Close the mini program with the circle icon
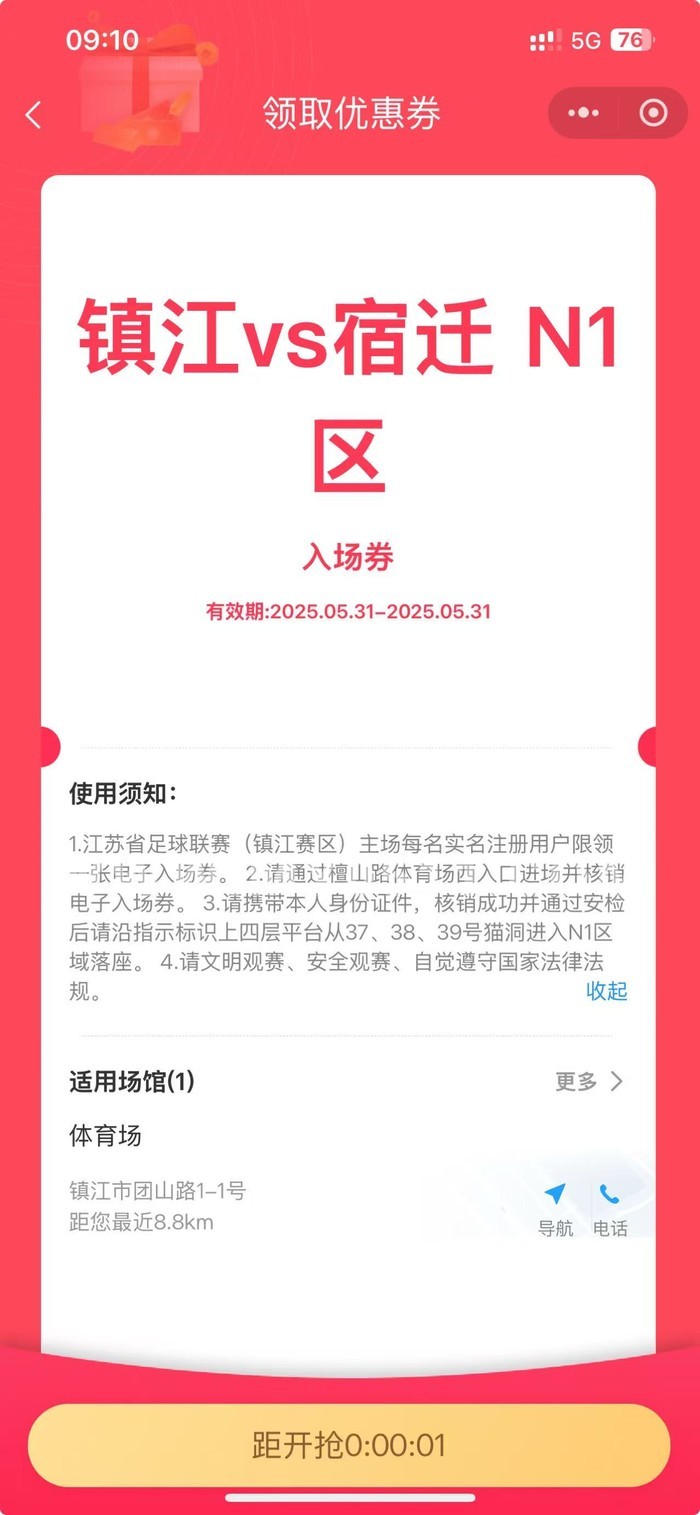 [653, 114]
